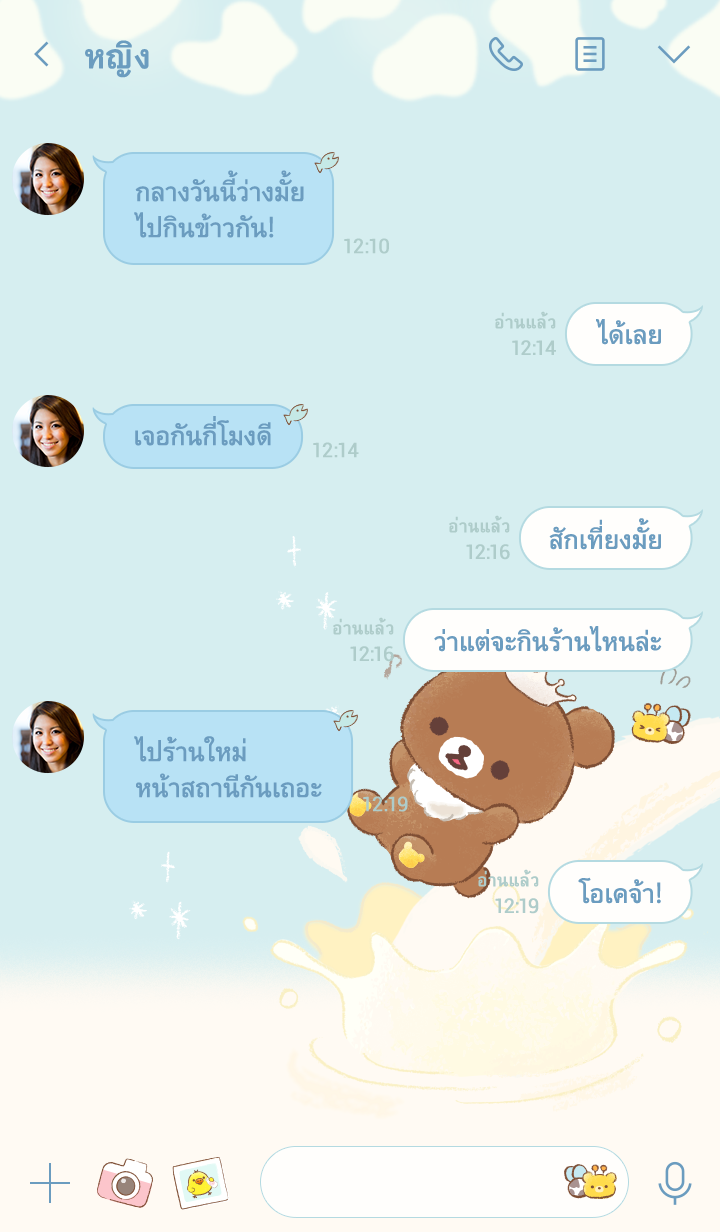
Task: Expand the chat menu chevron
Action: click(674, 55)
